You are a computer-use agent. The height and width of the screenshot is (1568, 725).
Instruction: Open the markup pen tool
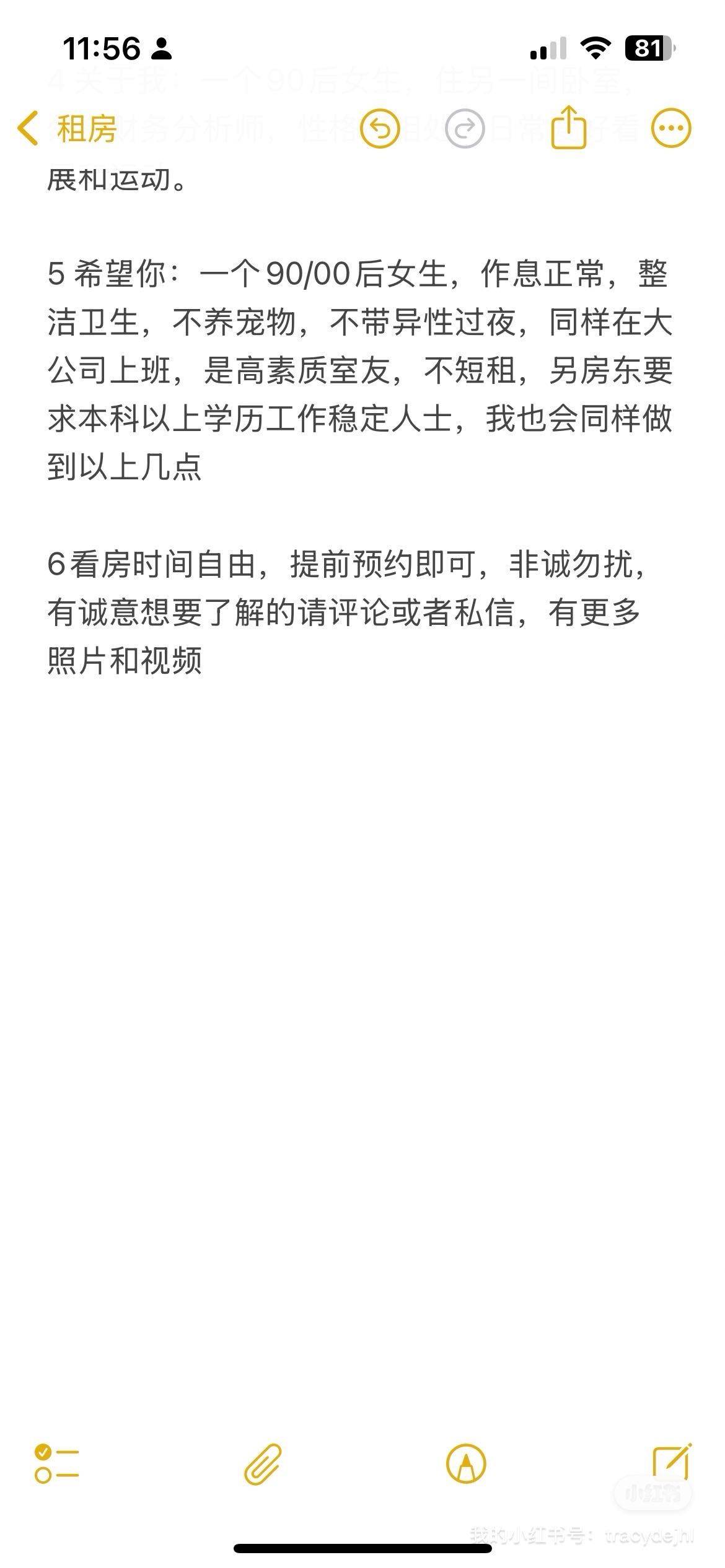[466, 1465]
